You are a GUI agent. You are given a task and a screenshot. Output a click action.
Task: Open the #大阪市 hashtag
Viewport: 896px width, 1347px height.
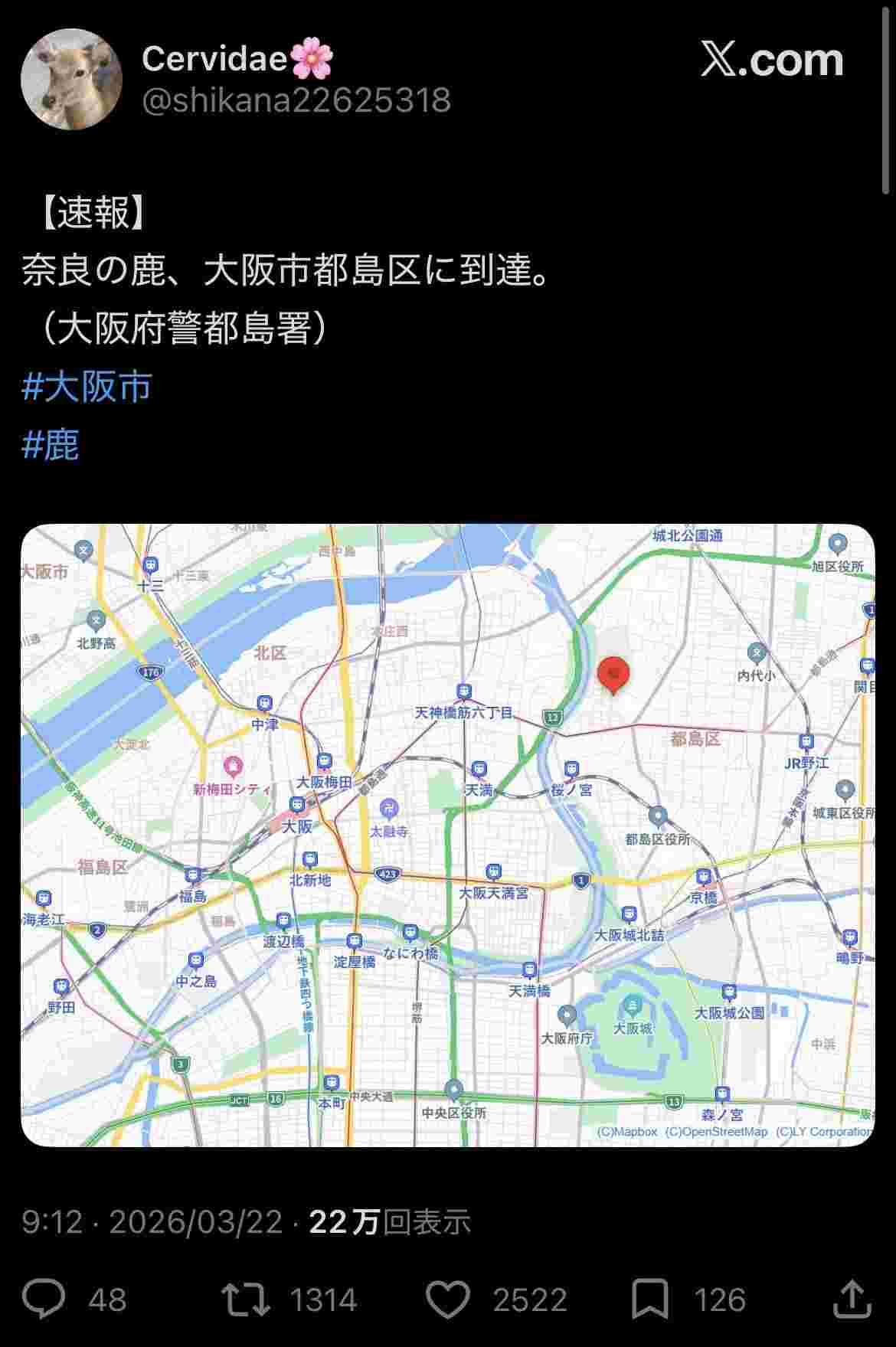point(87,387)
